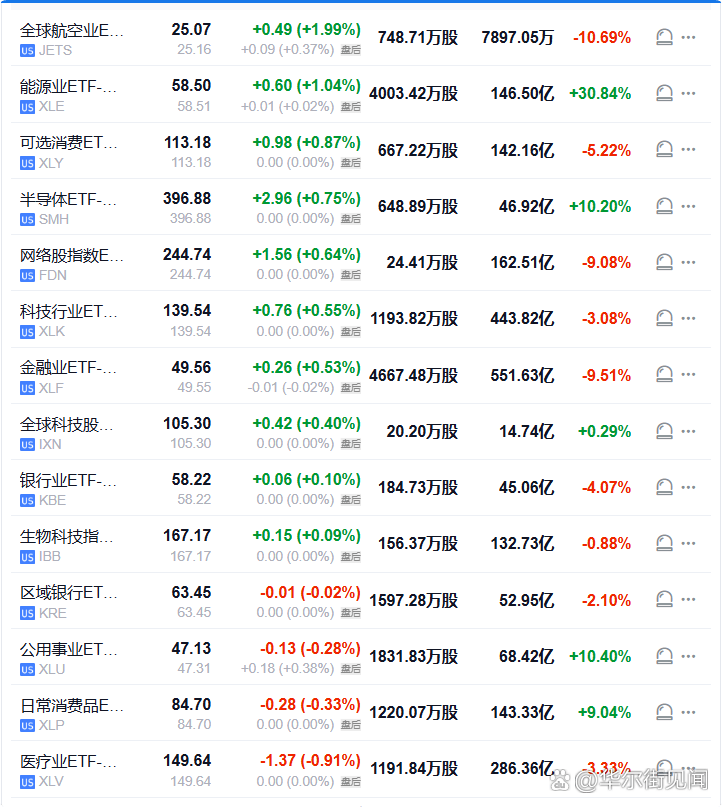The image size is (722, 807).
Task: Open more options for the XLU row
Action: (x=688, y=656)
